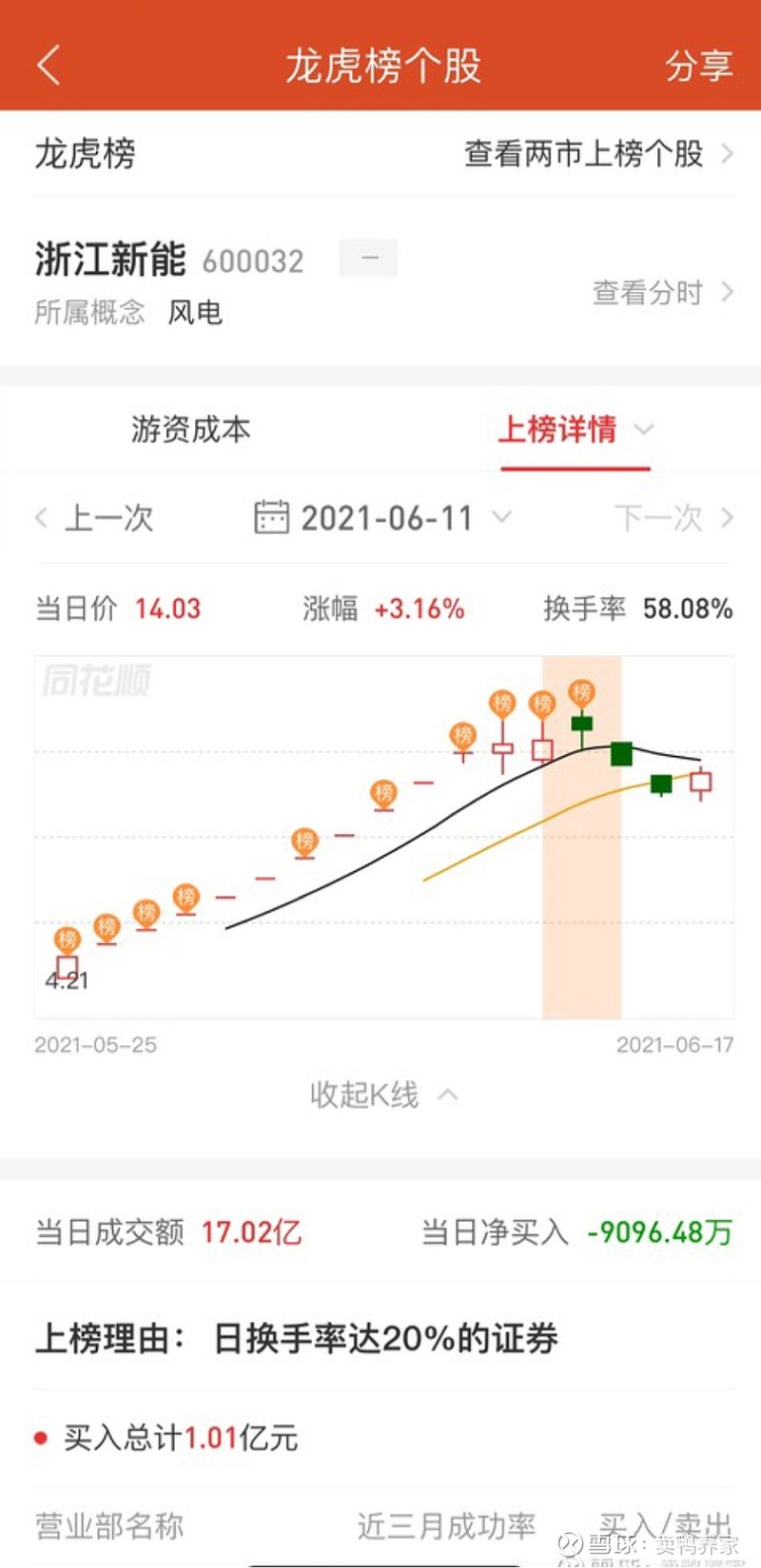Click 下一次 to go to next record

[x=658, y=517]
